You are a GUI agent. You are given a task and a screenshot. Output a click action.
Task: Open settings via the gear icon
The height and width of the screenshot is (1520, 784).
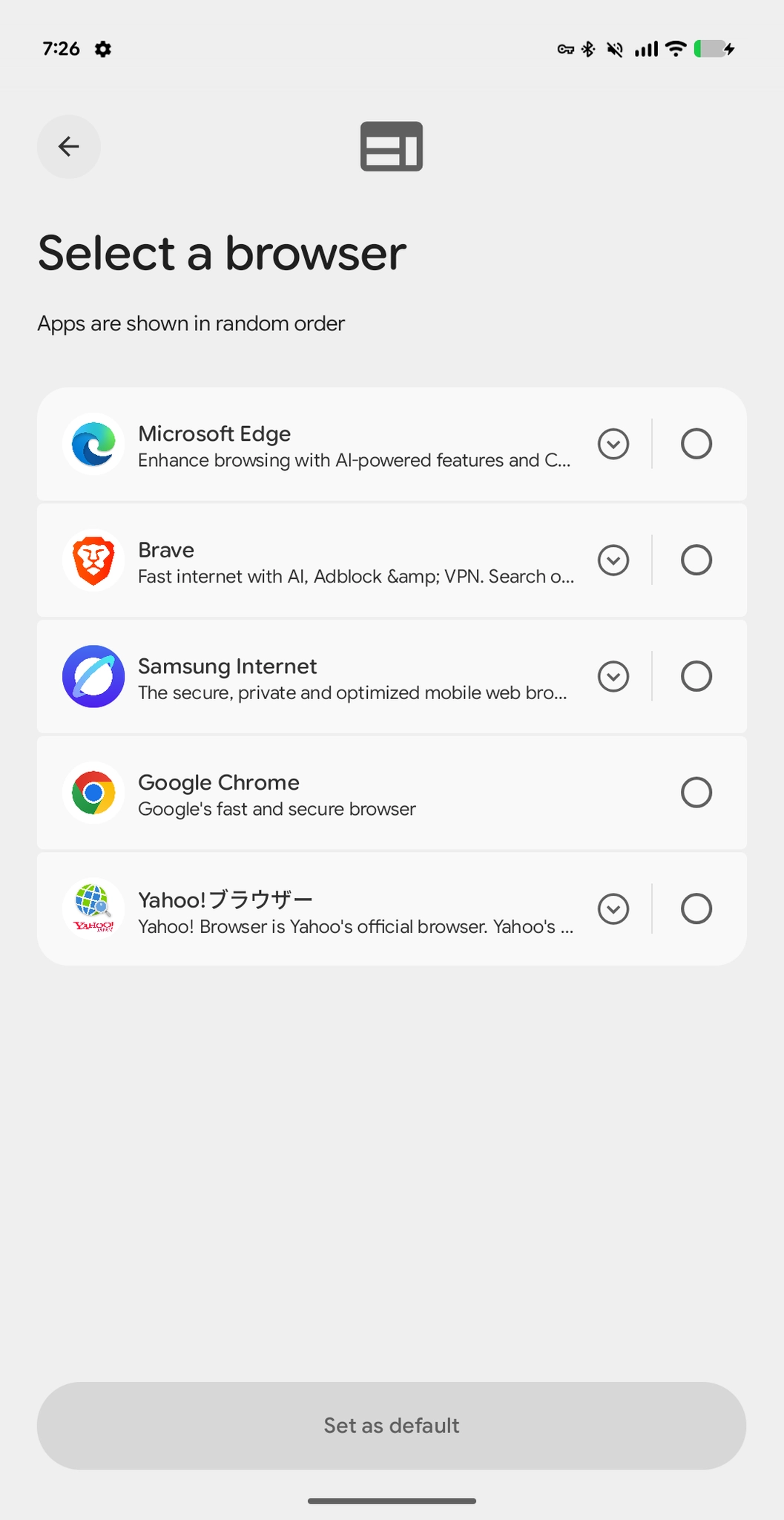[x=103, y=48]
